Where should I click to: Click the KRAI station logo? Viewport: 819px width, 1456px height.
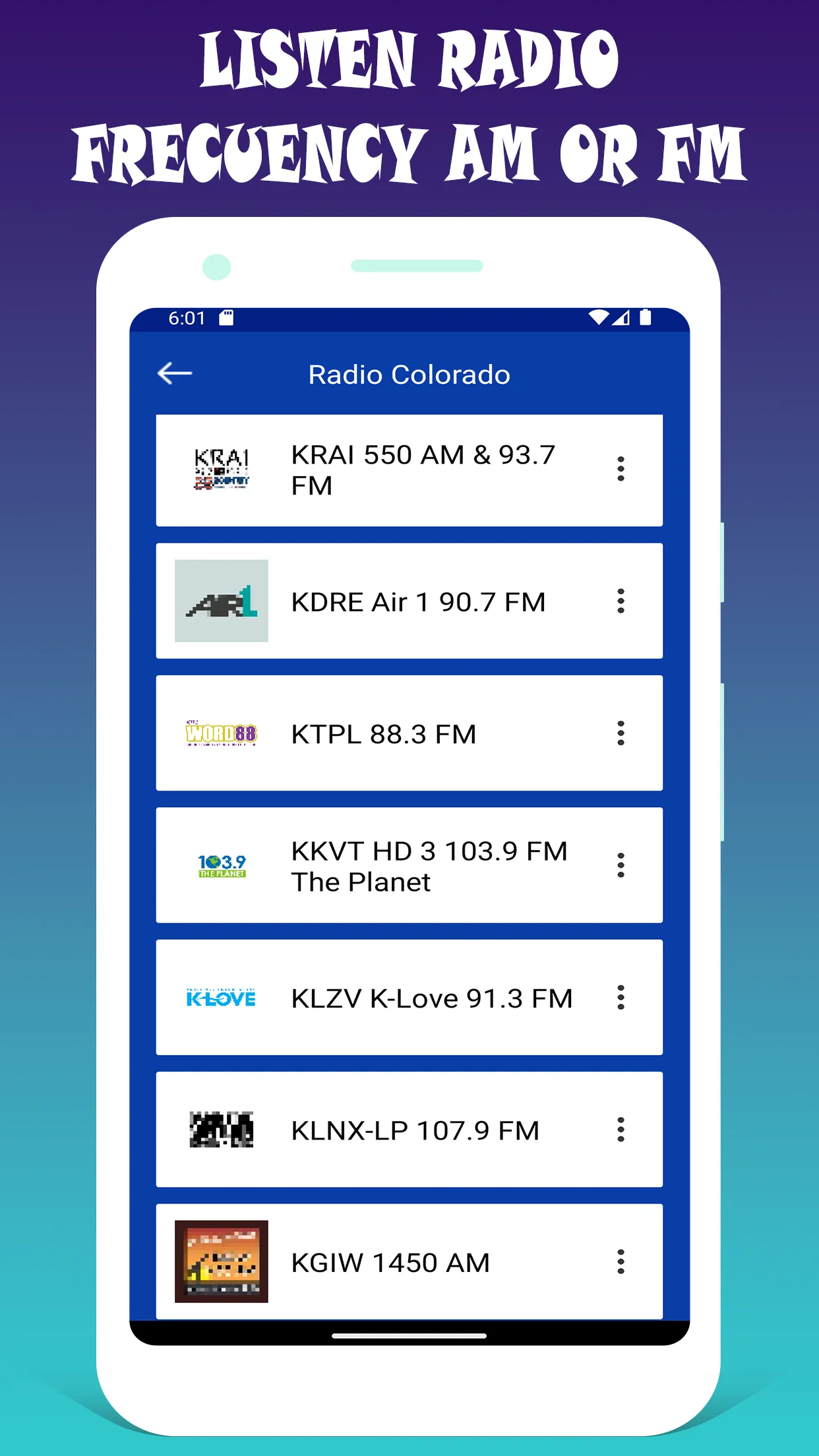tap(222, 470)
